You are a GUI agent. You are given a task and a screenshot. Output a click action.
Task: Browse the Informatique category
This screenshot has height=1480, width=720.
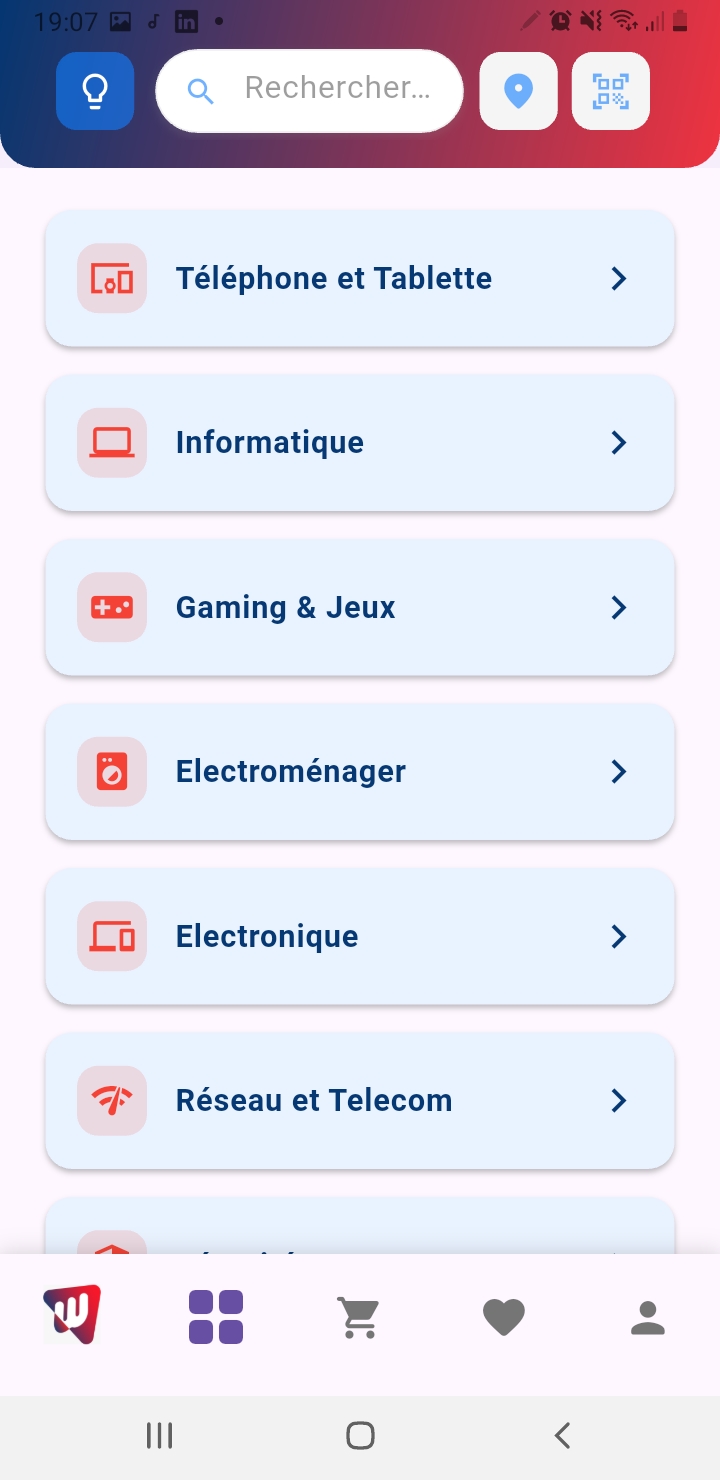click(x=360, y=442)
